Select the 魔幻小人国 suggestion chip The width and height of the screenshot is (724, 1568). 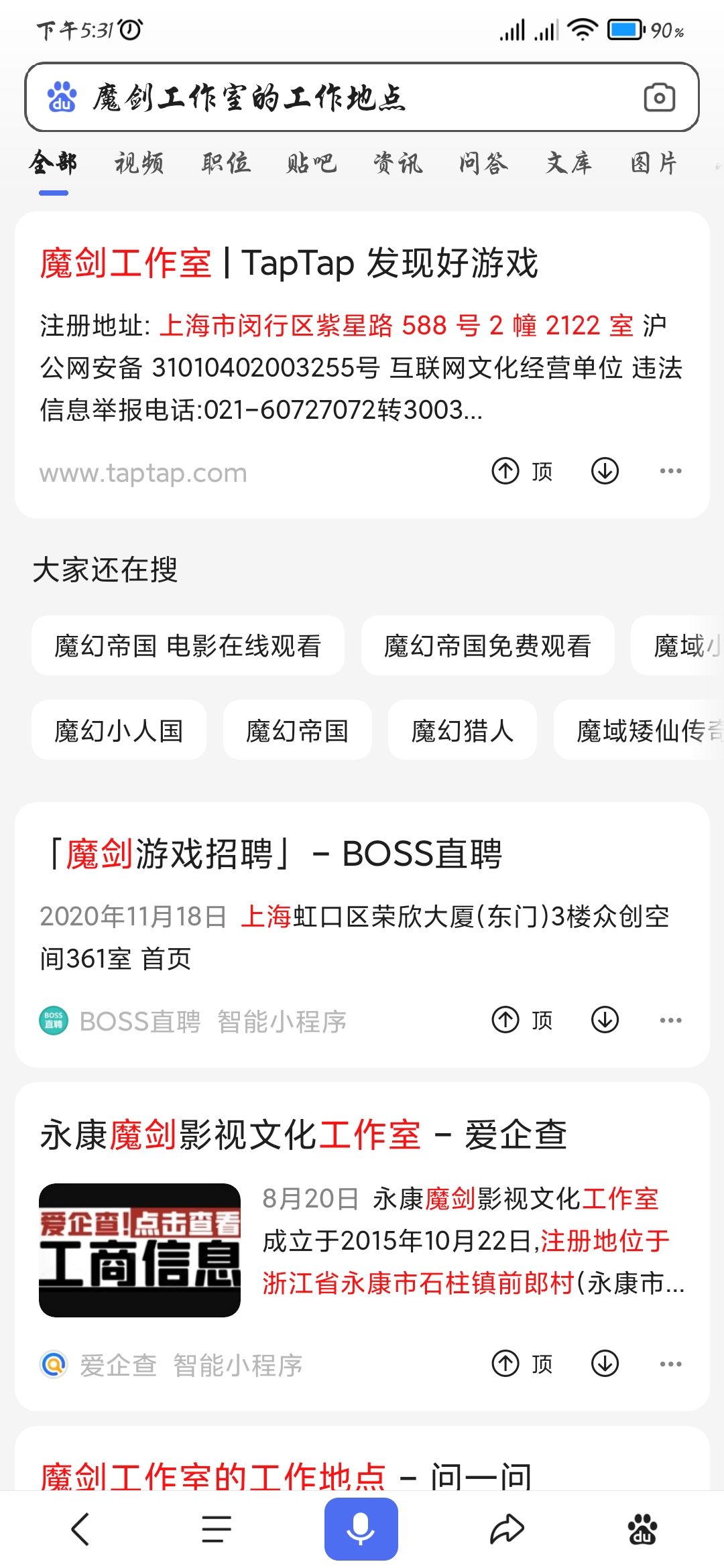119,730
